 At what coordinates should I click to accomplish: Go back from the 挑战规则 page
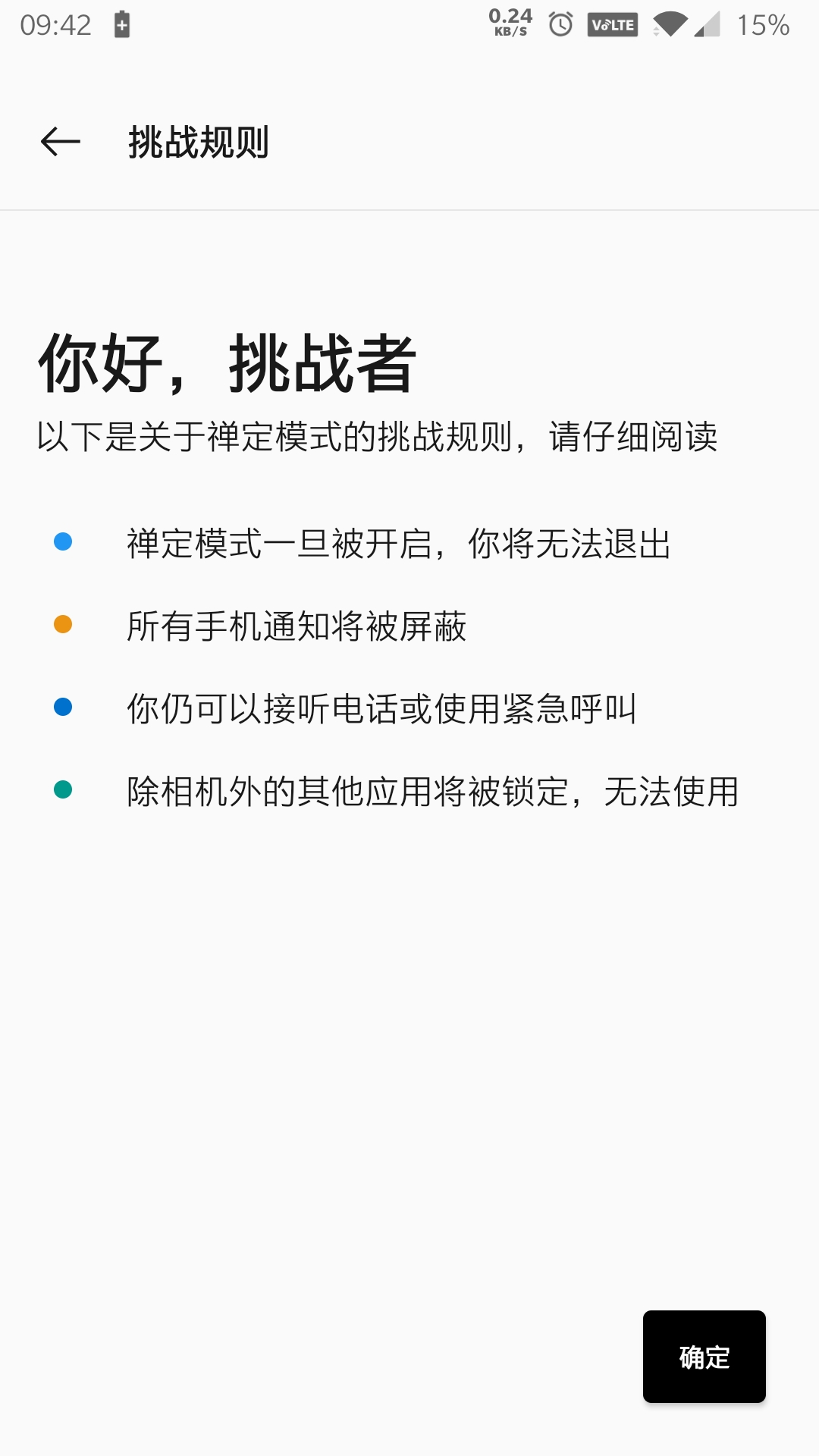tap(61, 142)
